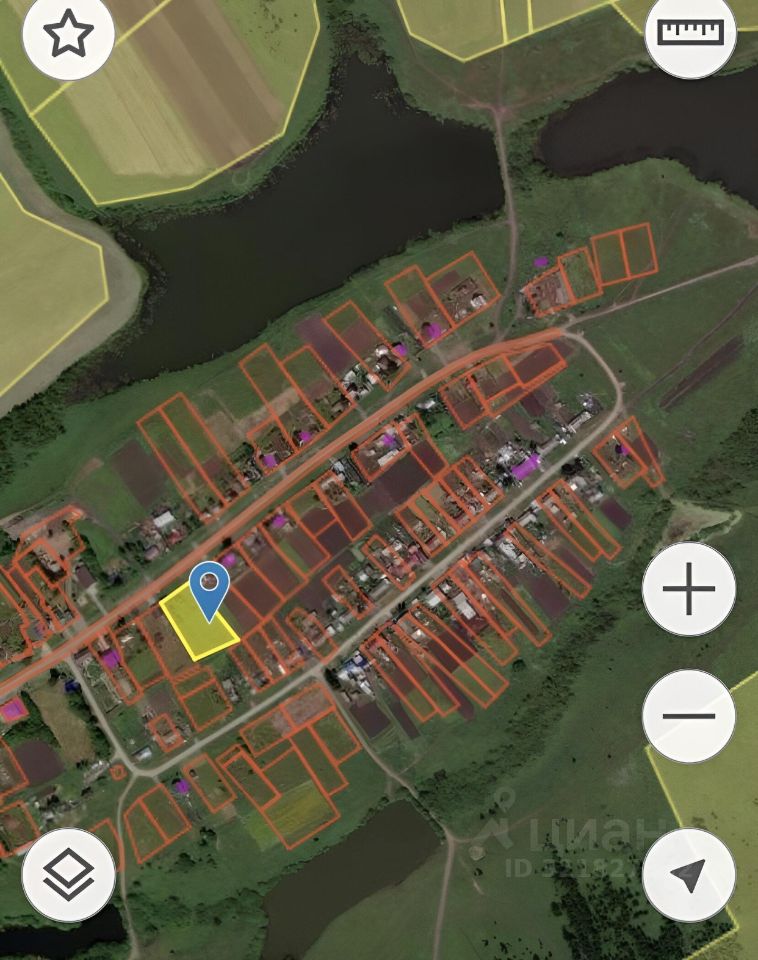This screenshot has width=758, height=960.
Task: Zoom out of the map
Action: (x=689, y=716)
